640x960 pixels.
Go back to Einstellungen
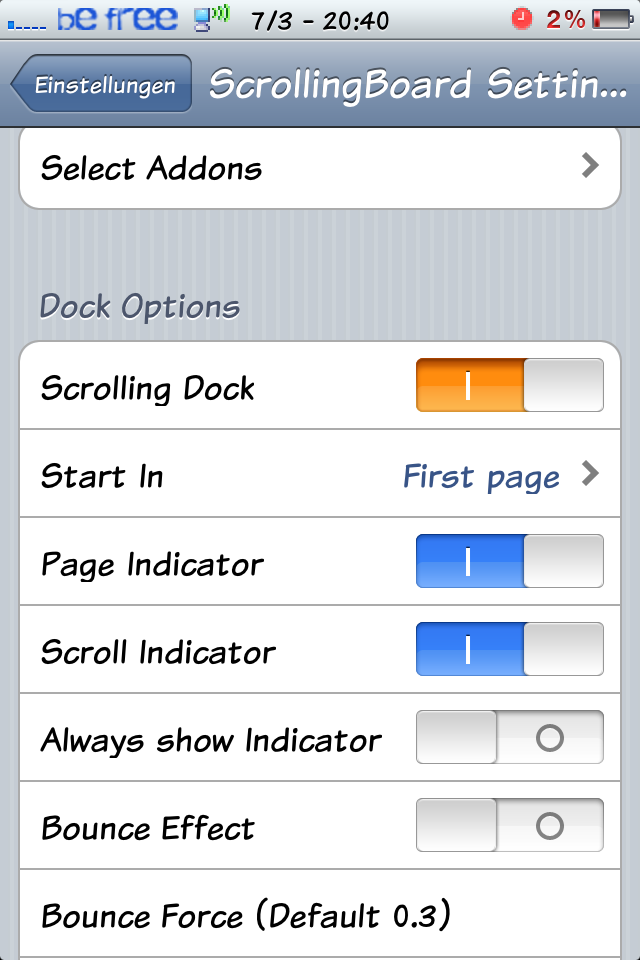101,86
